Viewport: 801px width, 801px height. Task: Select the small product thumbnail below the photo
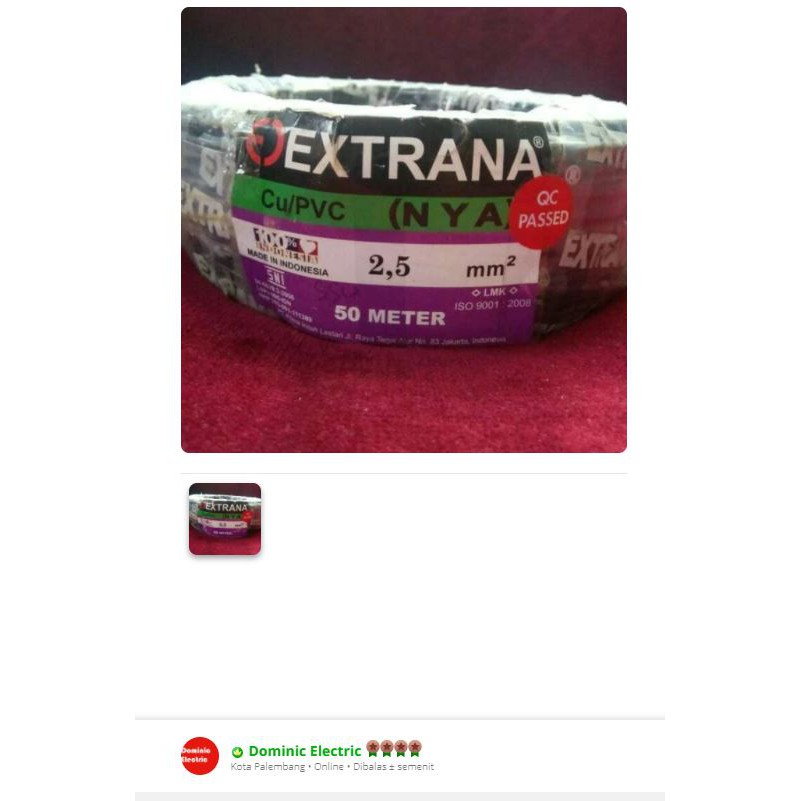click(225, 519)
